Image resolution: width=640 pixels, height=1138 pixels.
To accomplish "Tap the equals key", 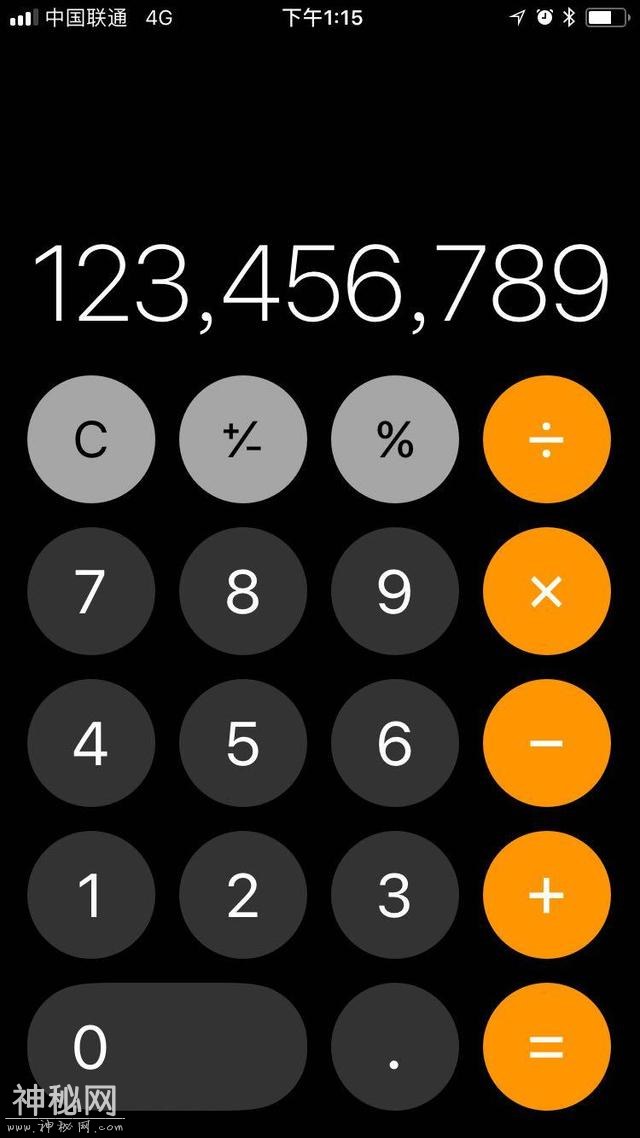I will (x=546, y=1047).
